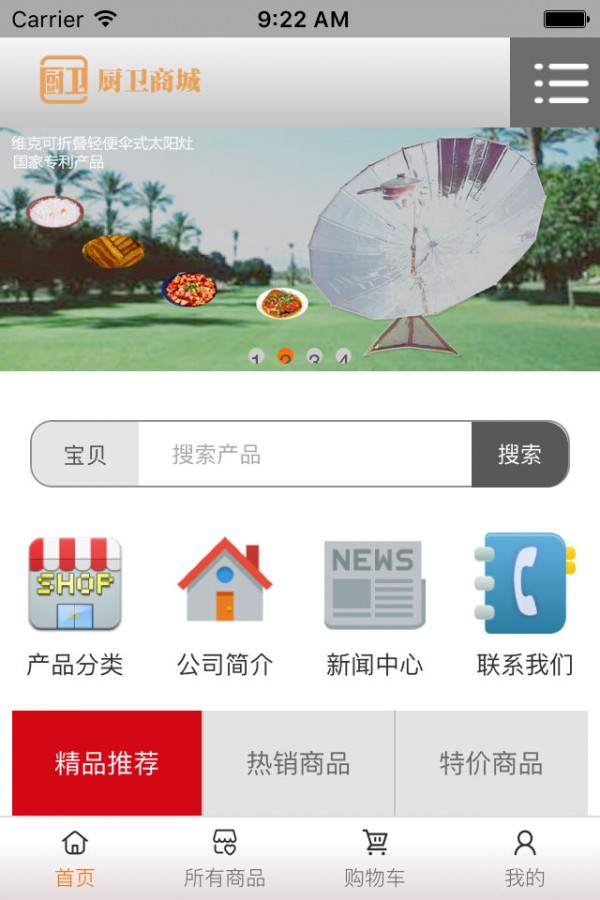
Task: Focus the 搜索产品 search field
Action: pos(305,455)
